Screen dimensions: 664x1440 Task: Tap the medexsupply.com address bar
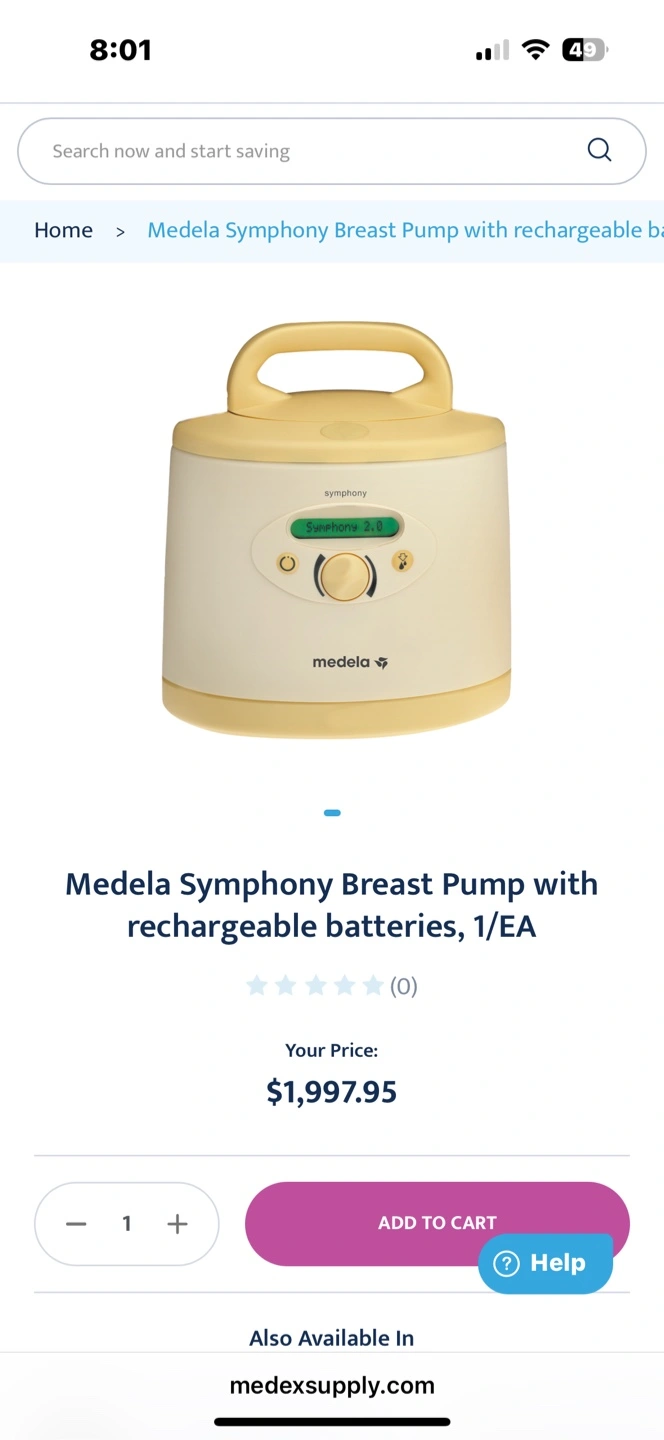click(x=332, y=1385)
